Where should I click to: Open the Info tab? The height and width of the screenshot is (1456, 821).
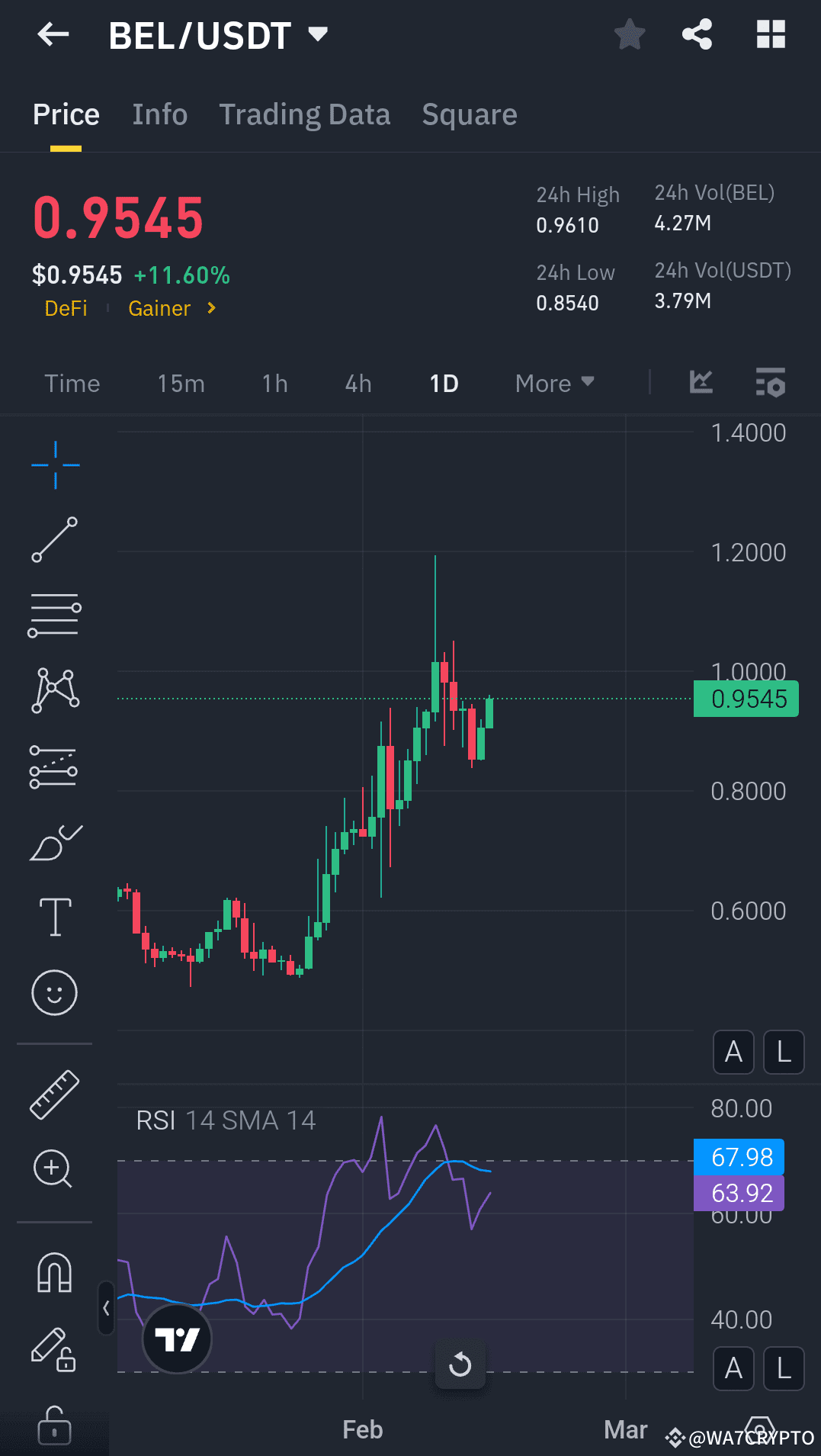click(x=160, y=114)
